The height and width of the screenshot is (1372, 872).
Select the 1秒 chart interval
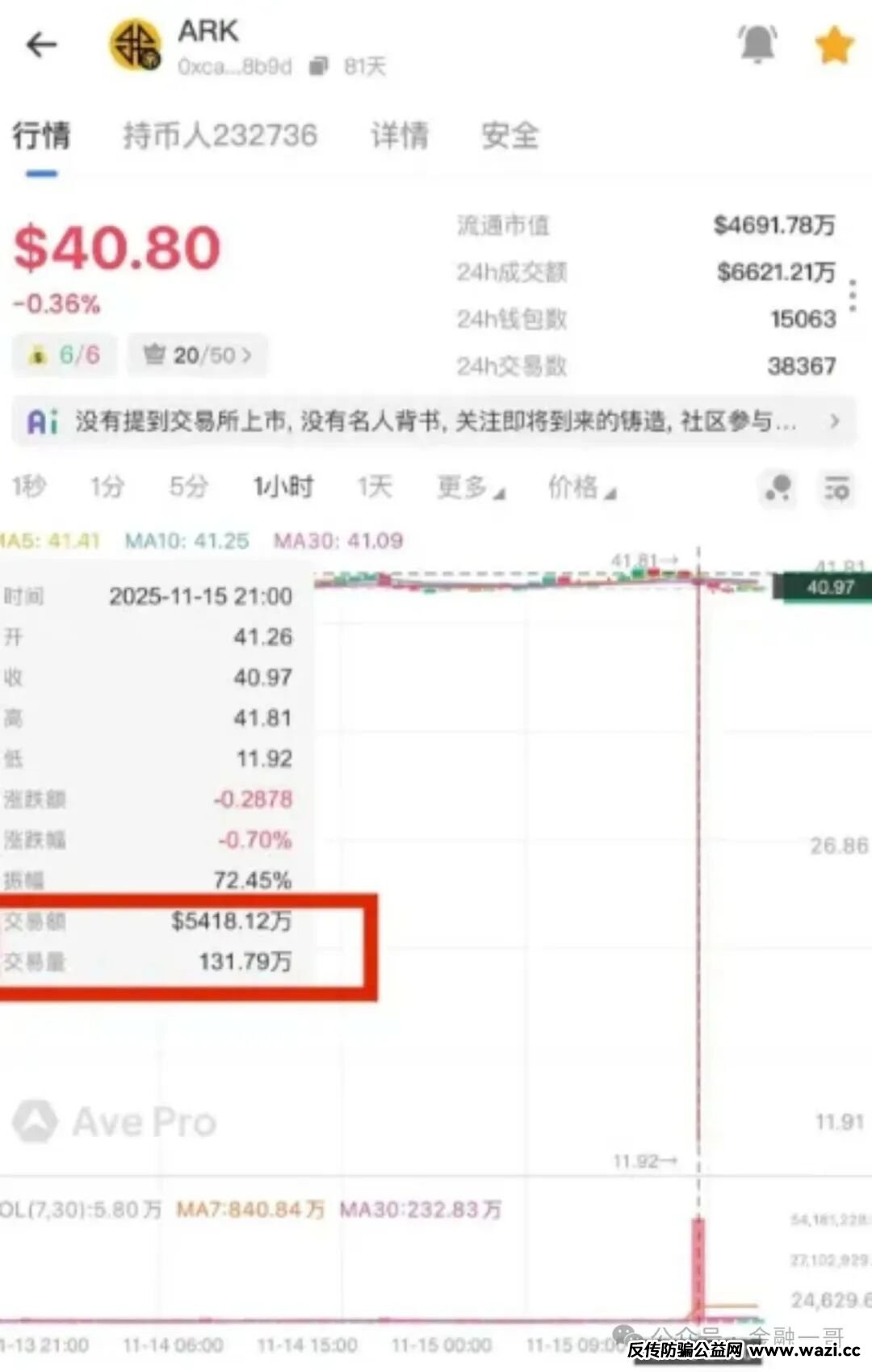click(x=28, y=487)
